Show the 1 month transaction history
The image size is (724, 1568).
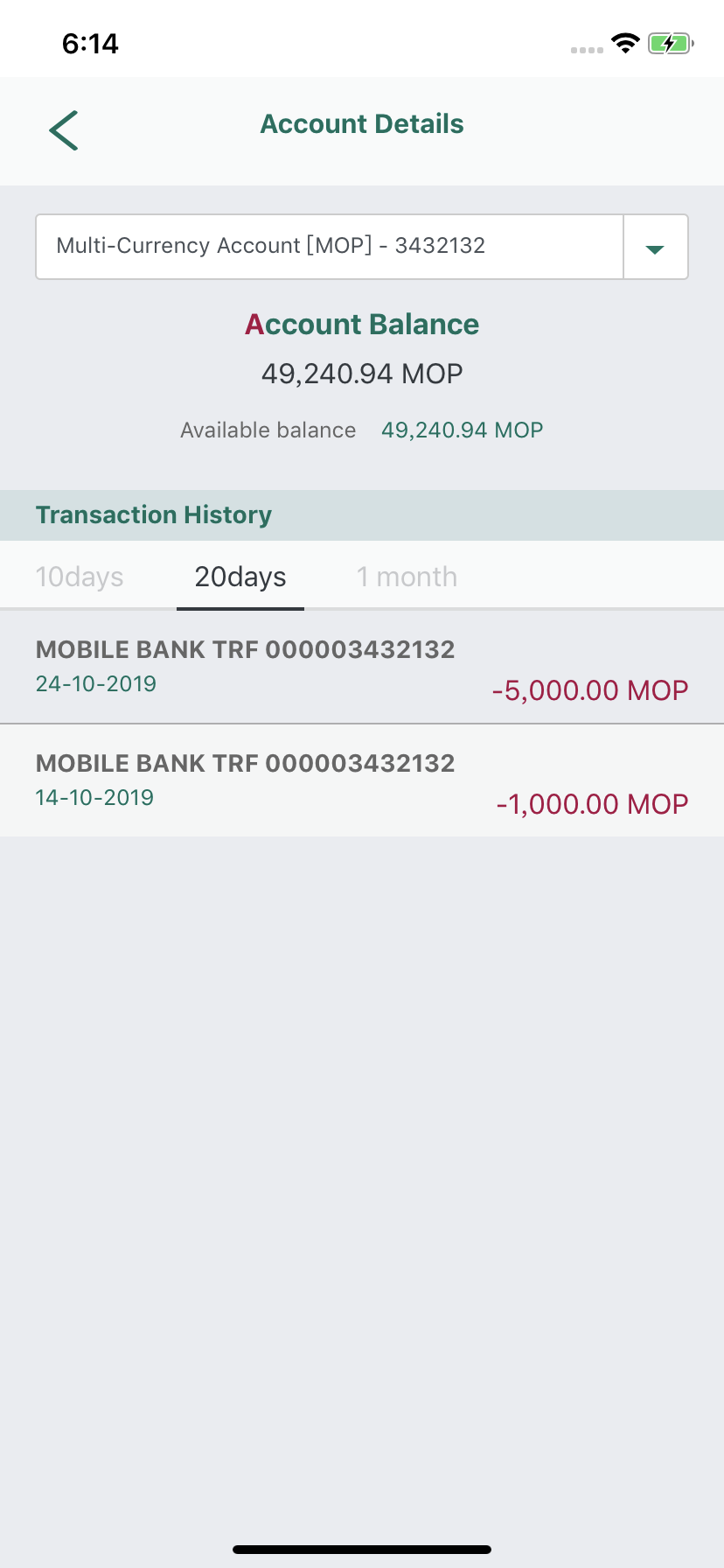pos(407,577)
